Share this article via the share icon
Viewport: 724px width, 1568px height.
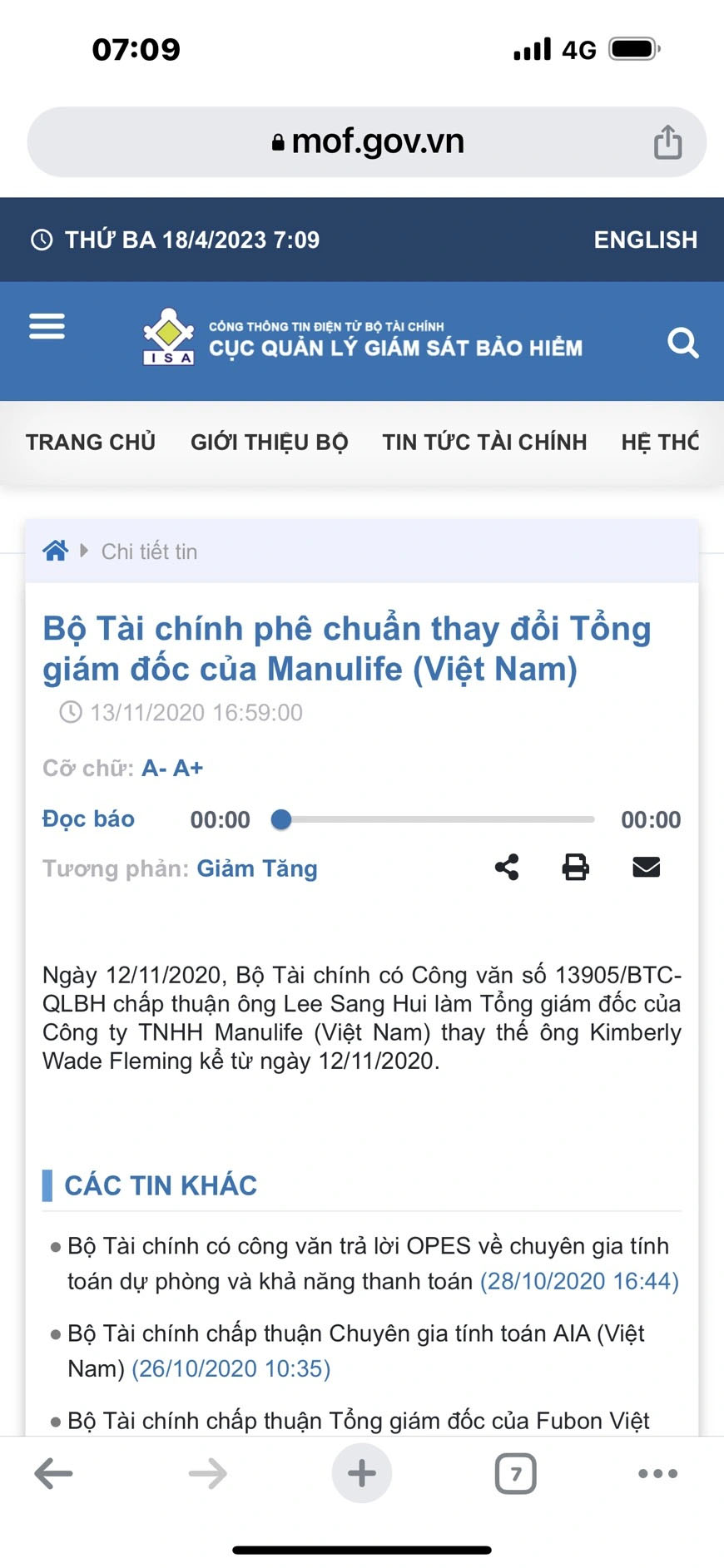click(506, 868)
